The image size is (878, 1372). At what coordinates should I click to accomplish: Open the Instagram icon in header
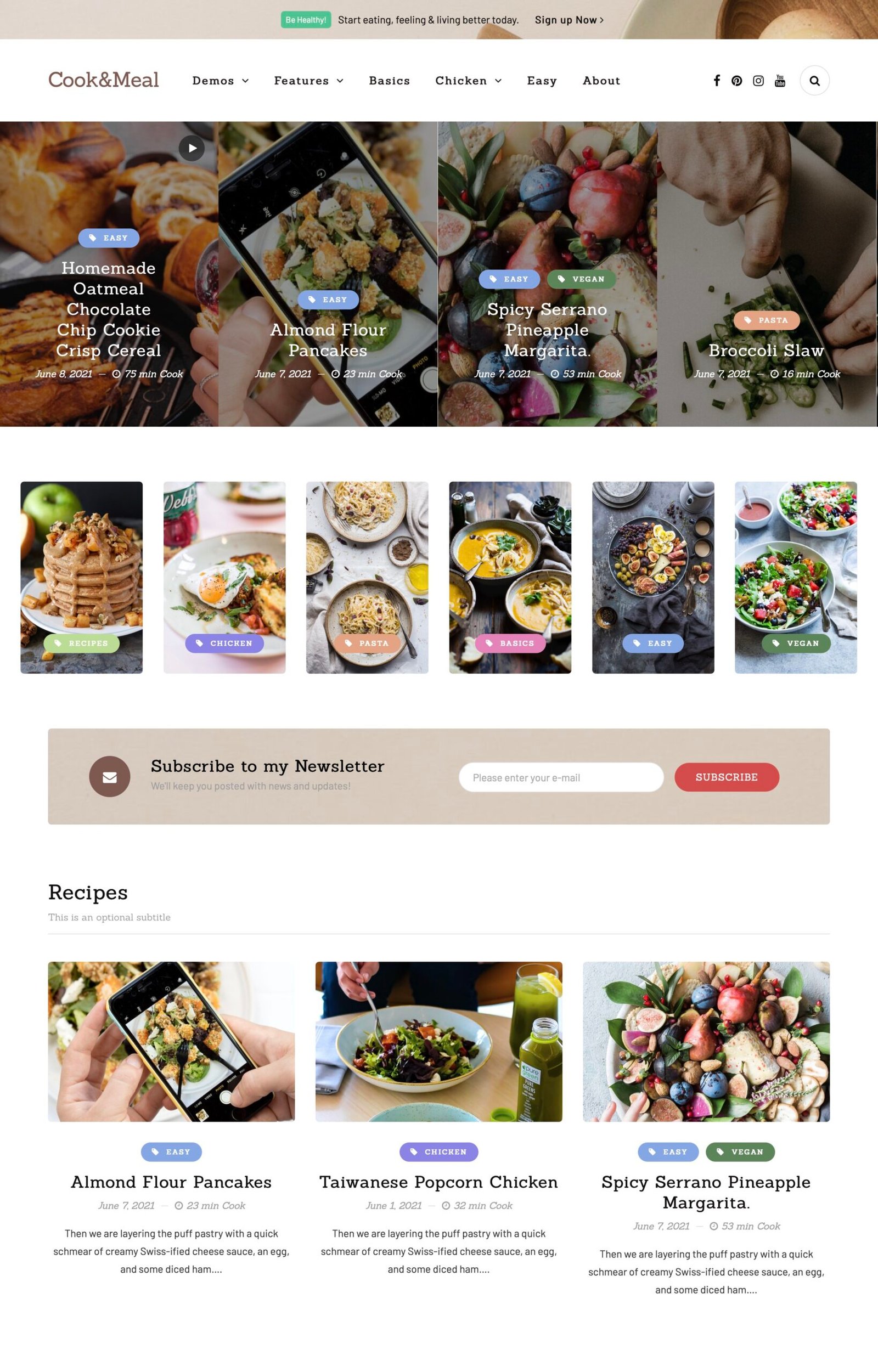[x=758, y=81]
